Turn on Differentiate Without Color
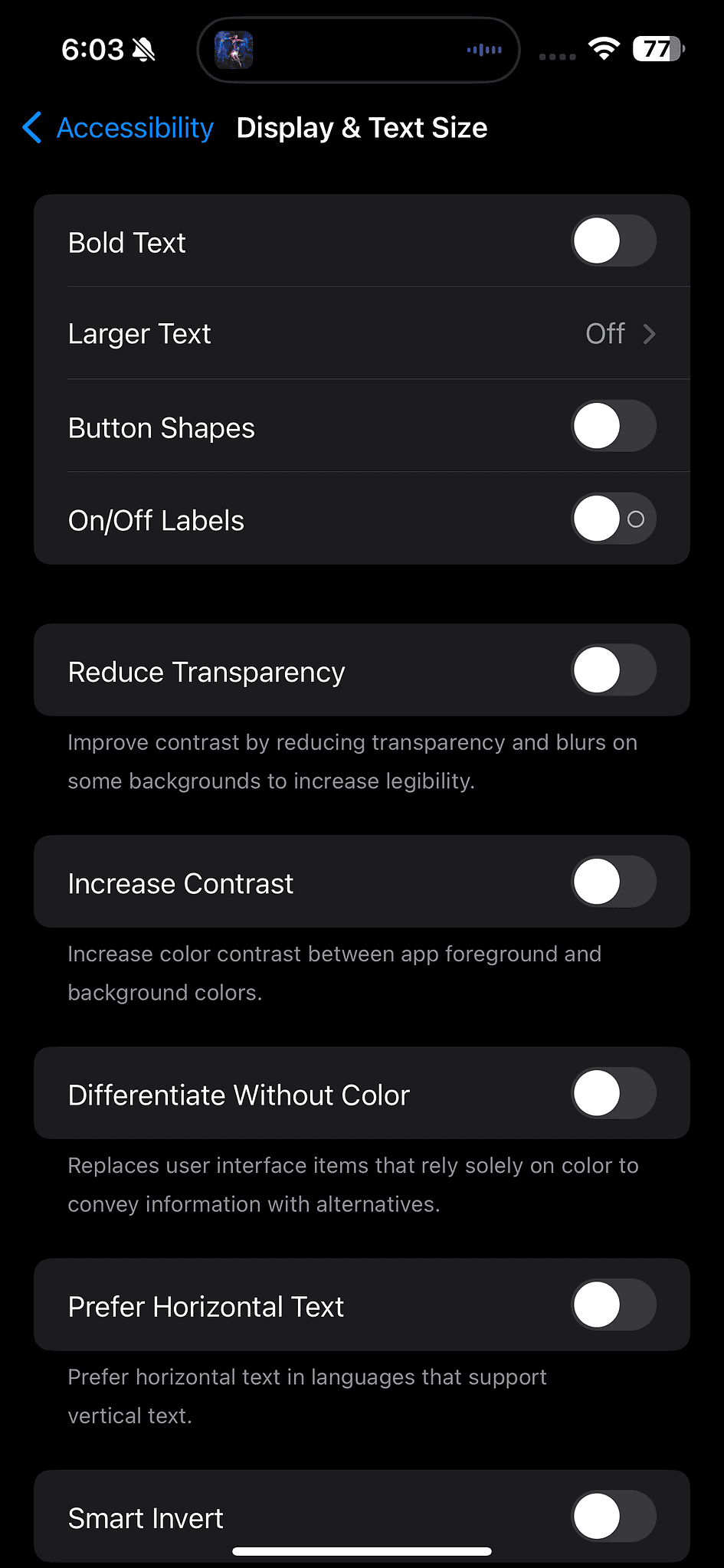724x1568 pixels. point(613,1093)
